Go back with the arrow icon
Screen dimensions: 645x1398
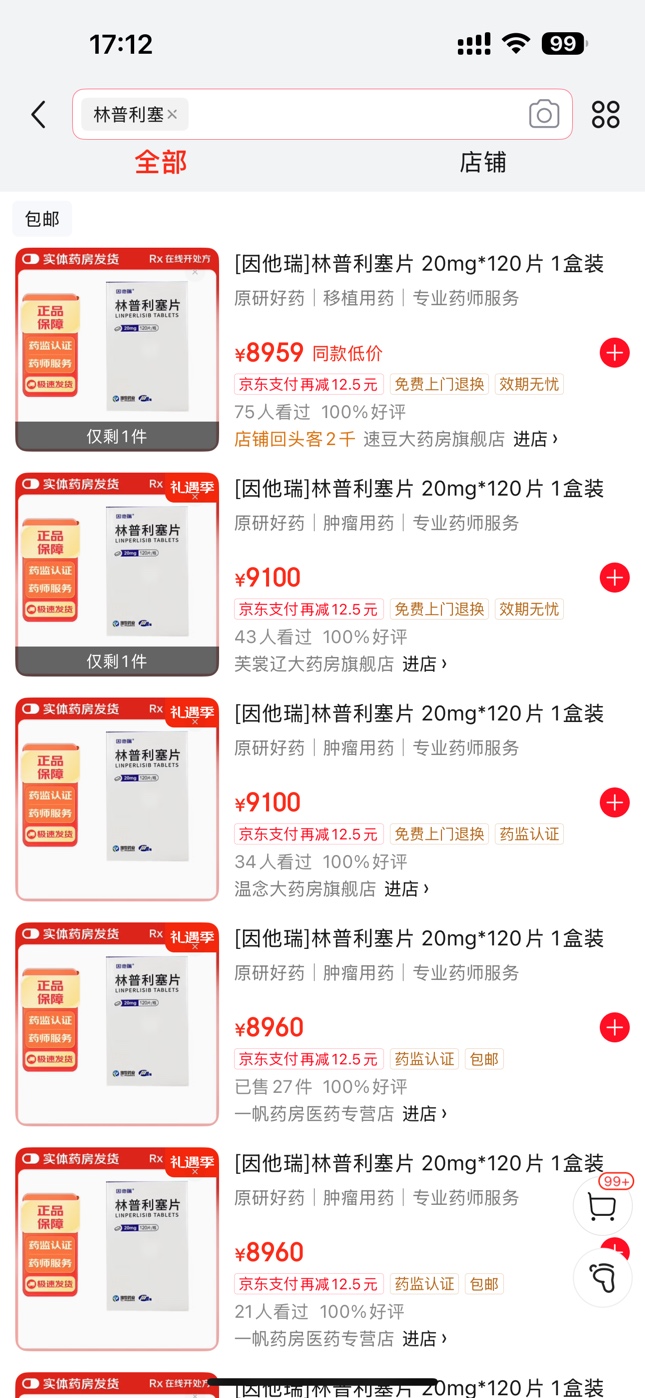pos(38,115)
